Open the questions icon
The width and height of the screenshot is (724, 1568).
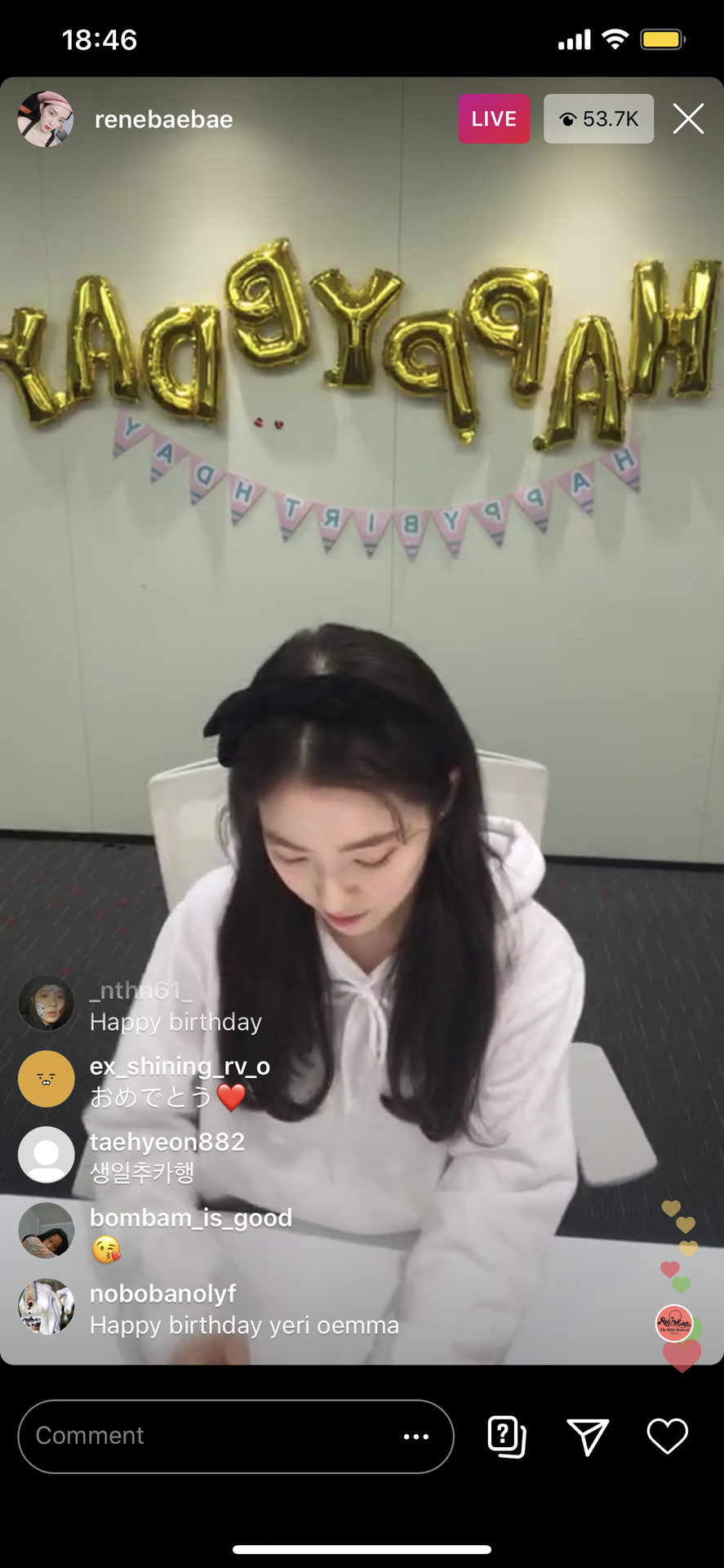click(x=506, y=1437)
